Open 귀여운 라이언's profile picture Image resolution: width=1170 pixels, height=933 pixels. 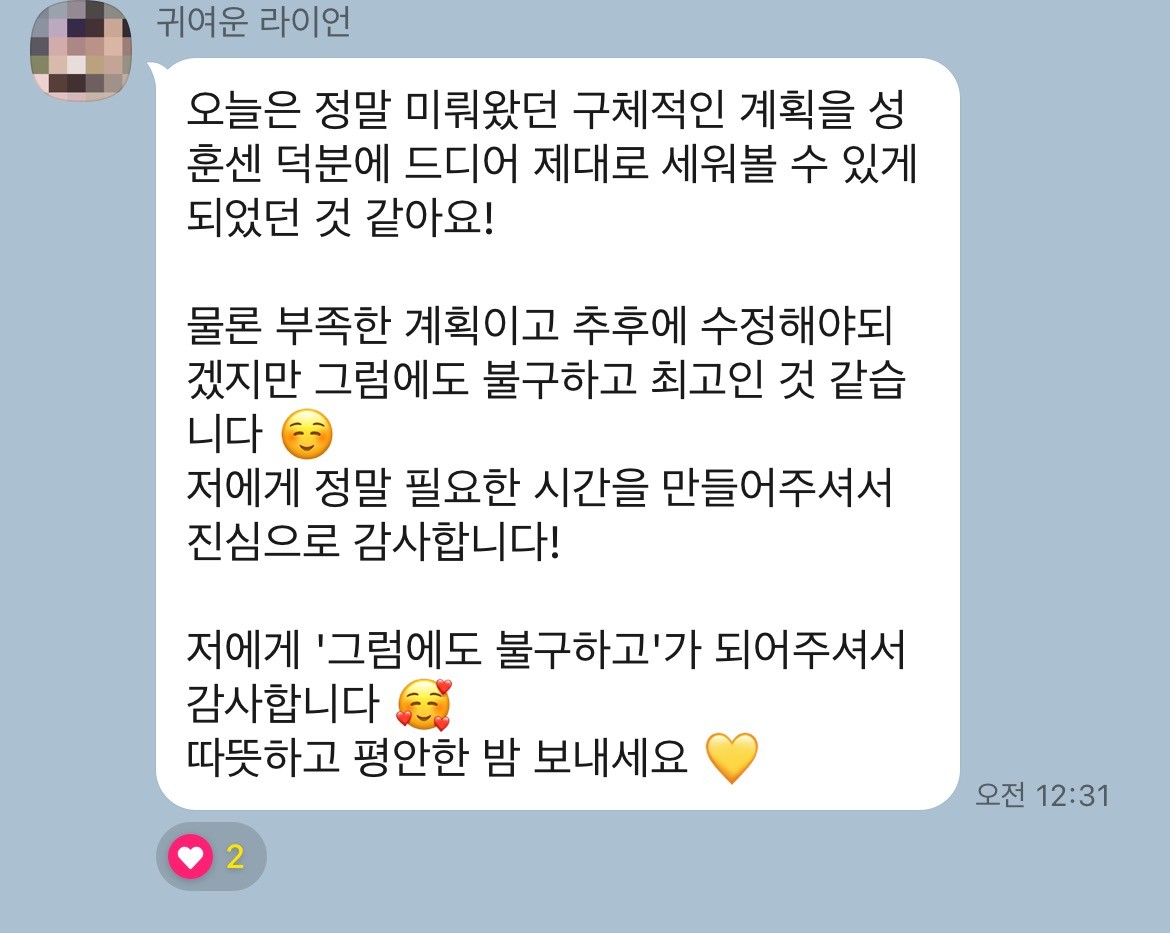[81, 49]
